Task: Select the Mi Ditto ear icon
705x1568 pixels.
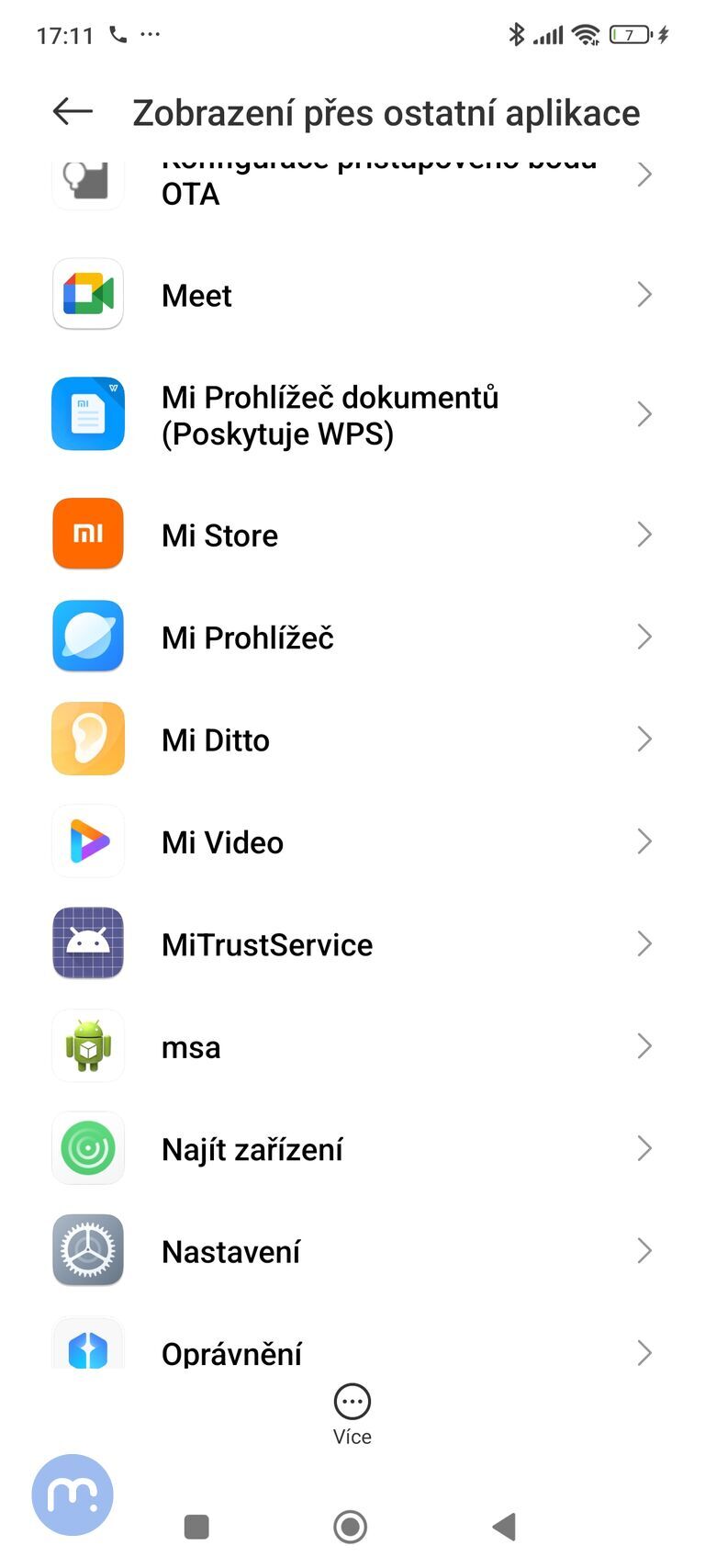Action: (87, 739)
